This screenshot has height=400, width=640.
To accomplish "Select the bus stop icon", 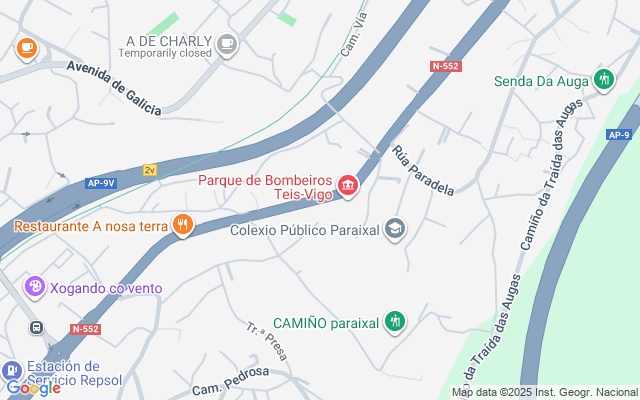I will pyautogui.click(x=36, y=327).
